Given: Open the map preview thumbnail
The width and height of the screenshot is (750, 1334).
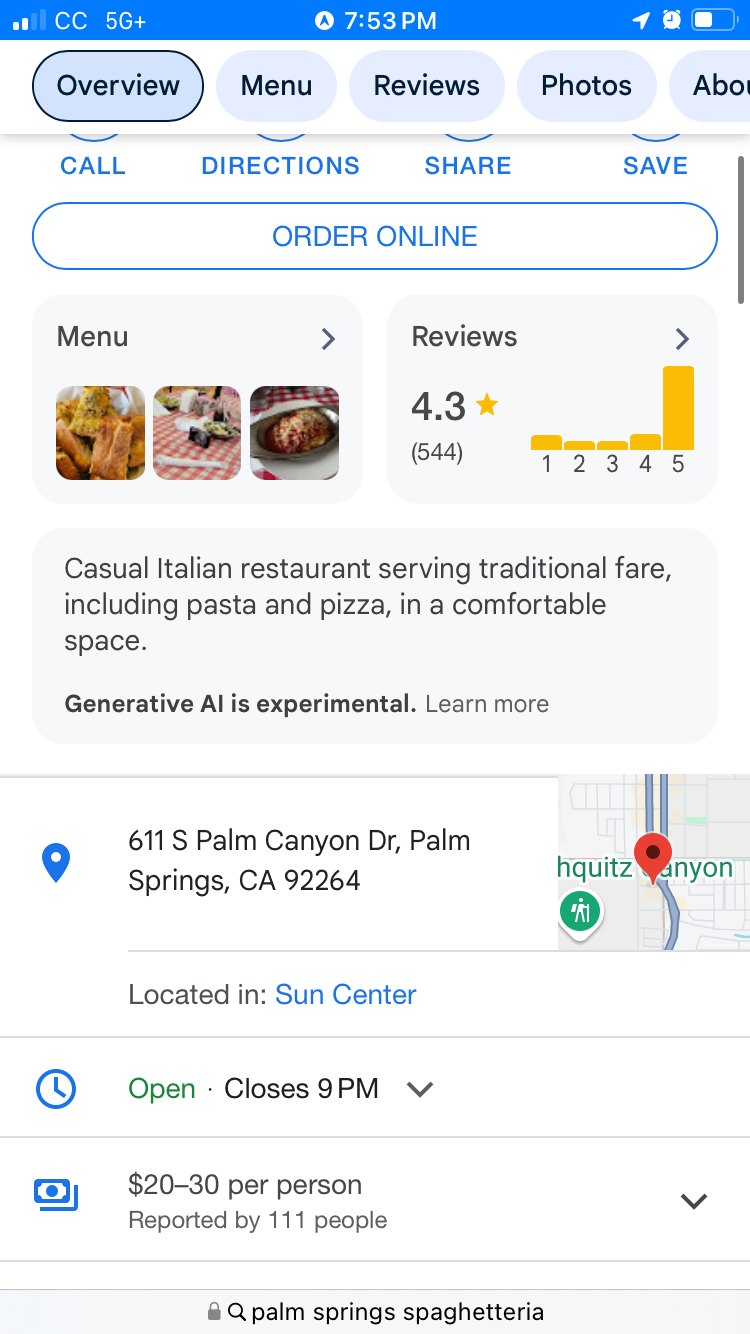Looking at the screenshot, I should [653, 862].
